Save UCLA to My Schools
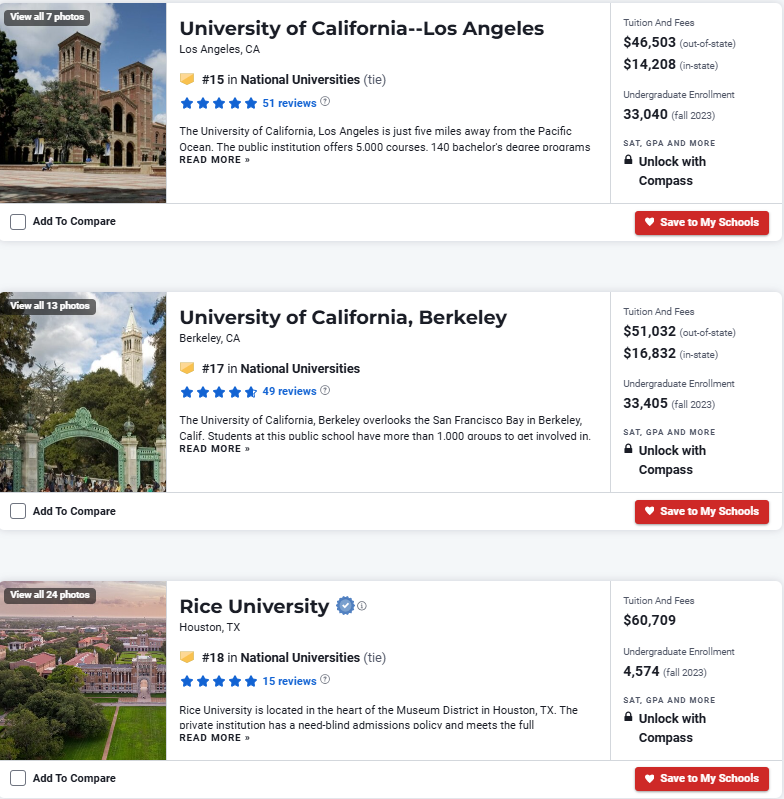 (x=701, y=222)
